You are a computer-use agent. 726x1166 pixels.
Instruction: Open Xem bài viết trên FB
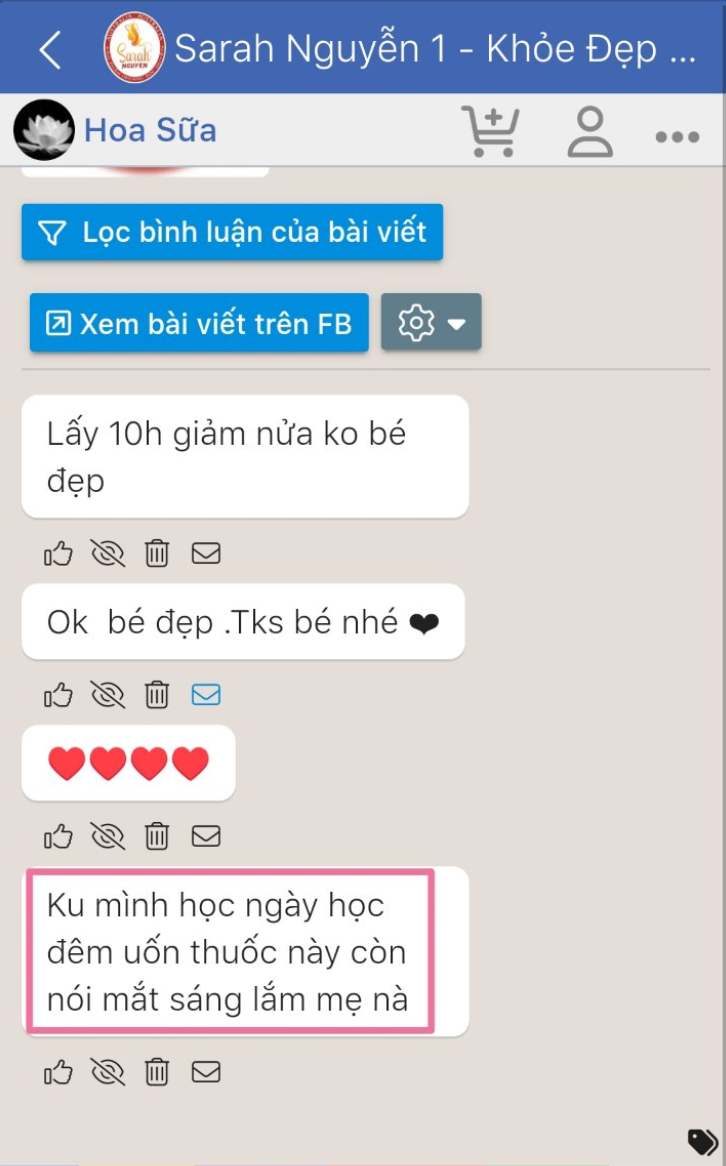click(x=199, y=323)
